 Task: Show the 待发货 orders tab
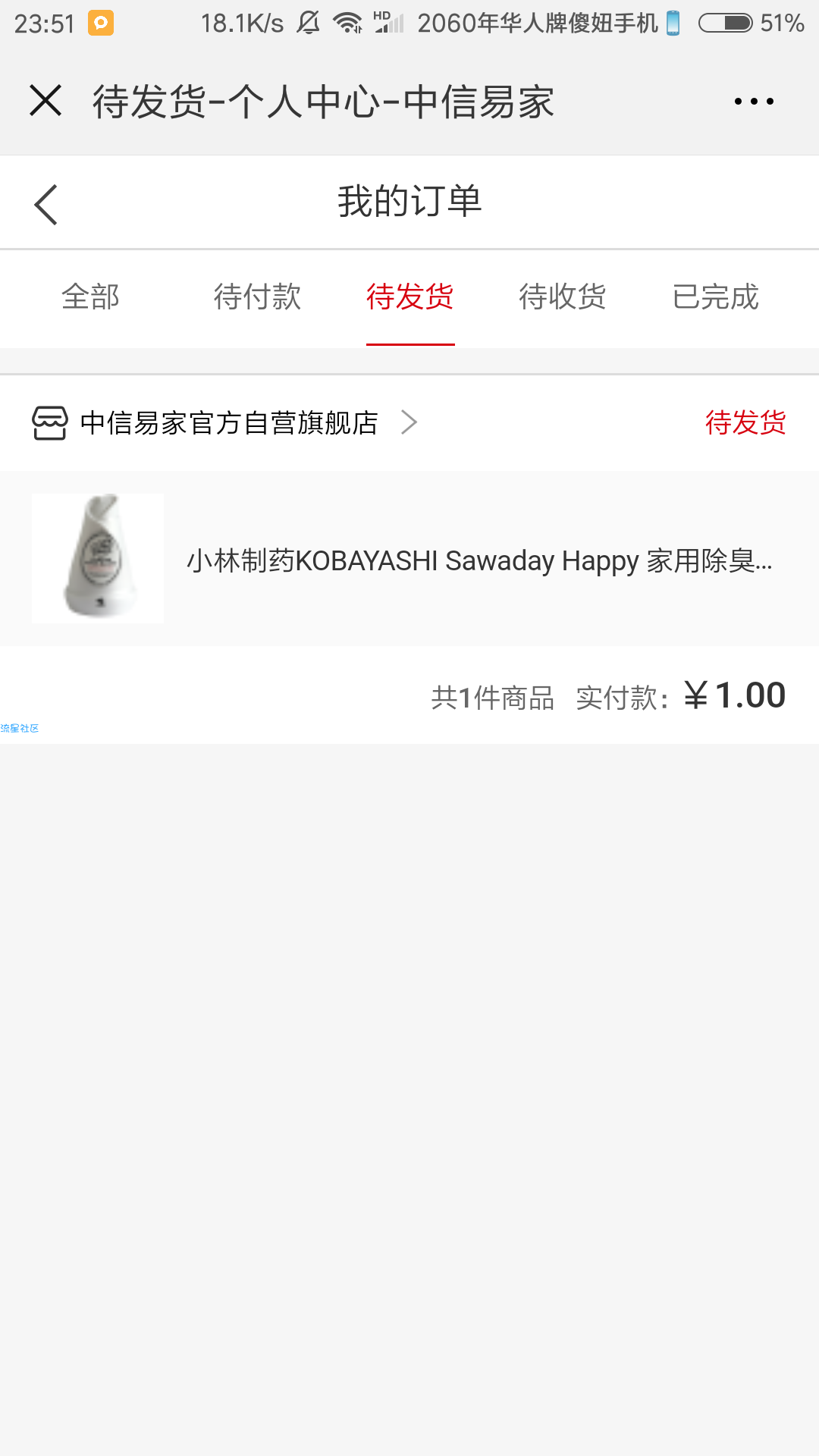point(410,297)
